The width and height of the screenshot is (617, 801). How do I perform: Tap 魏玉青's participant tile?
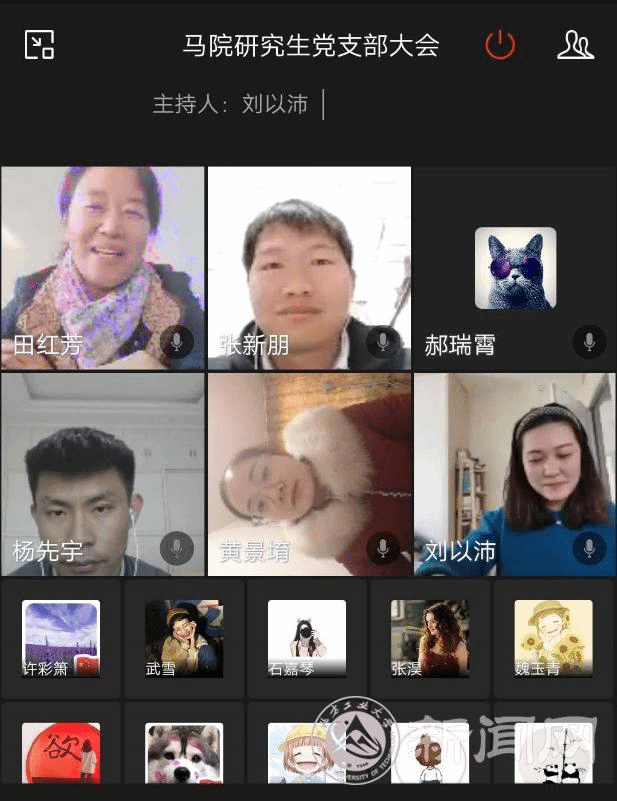[x=553, y=639]
